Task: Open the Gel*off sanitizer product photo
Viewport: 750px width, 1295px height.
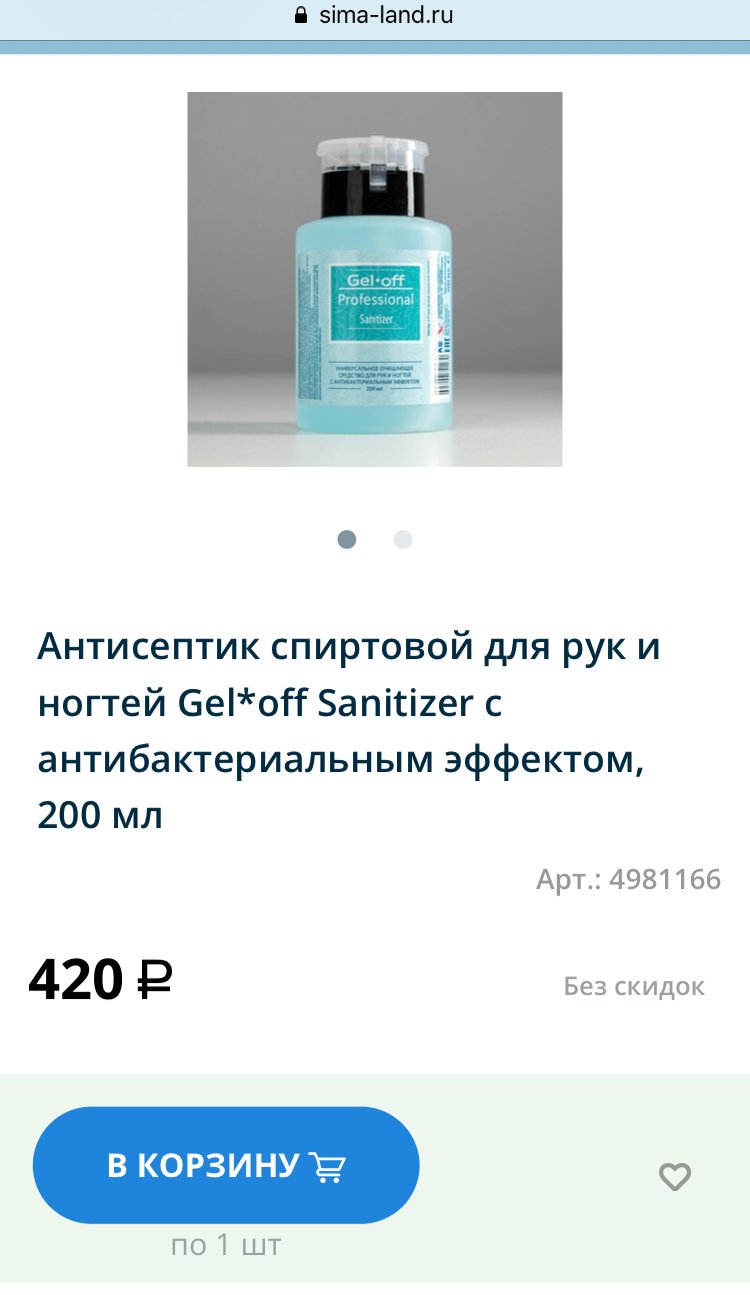Action: (375, 279)
